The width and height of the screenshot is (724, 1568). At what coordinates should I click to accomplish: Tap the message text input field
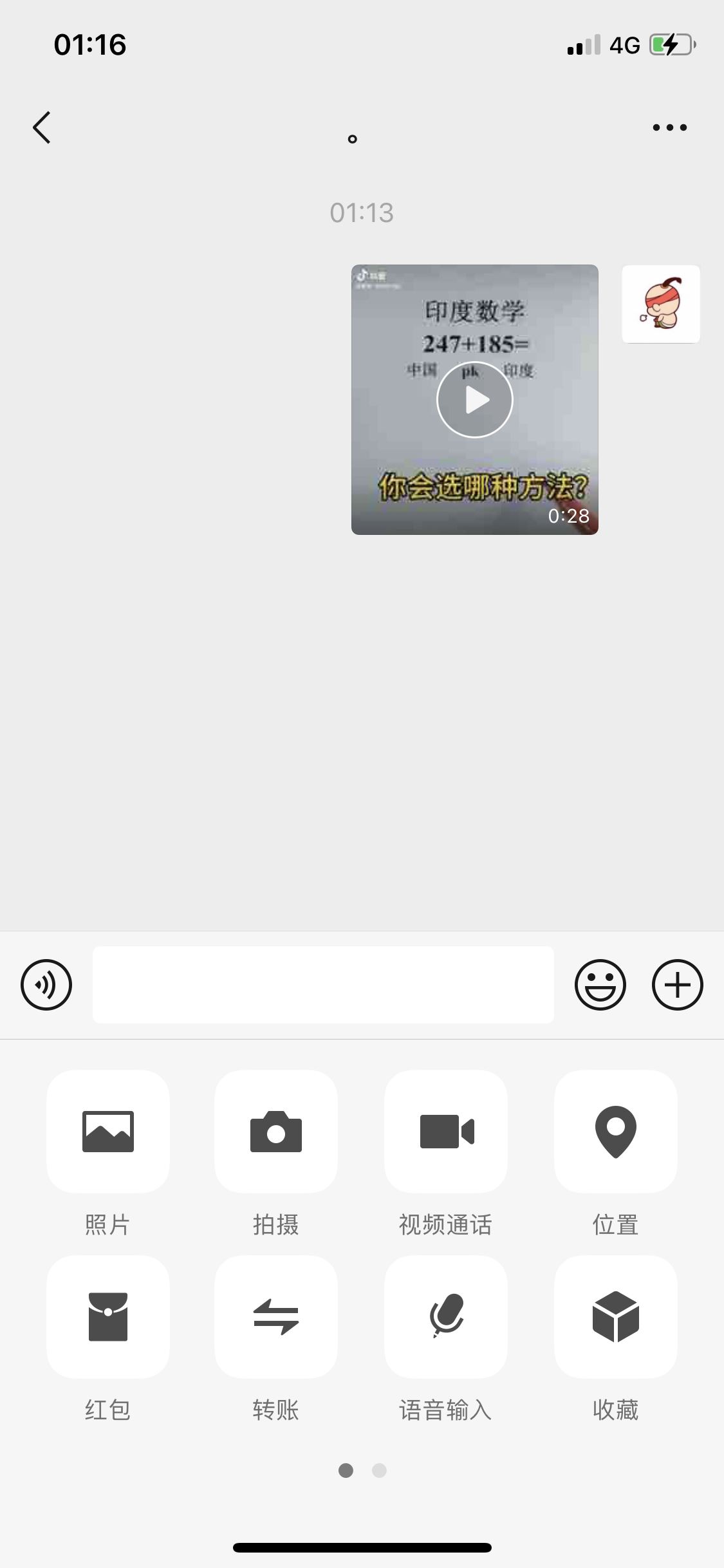323,985
